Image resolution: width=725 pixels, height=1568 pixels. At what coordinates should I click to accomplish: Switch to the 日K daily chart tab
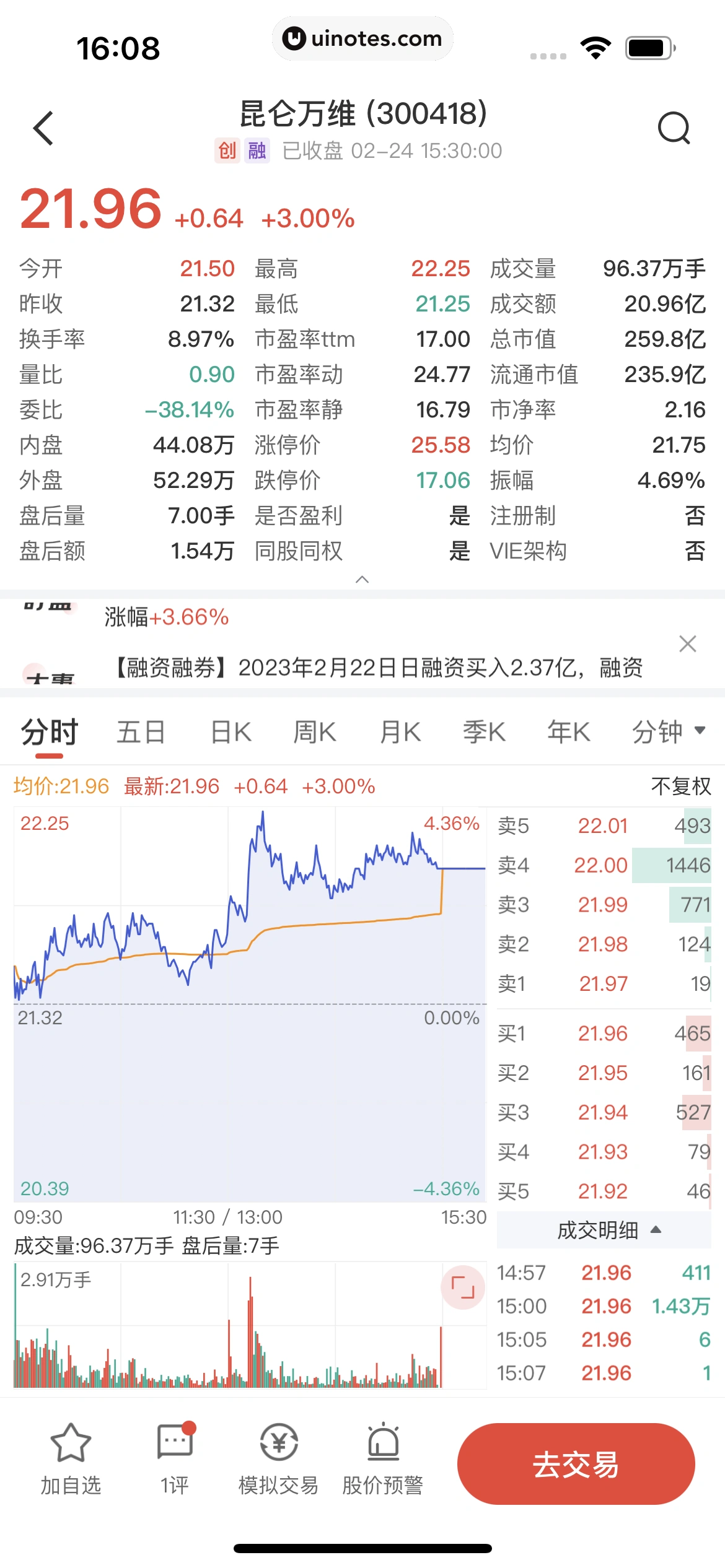coord(229,731)
